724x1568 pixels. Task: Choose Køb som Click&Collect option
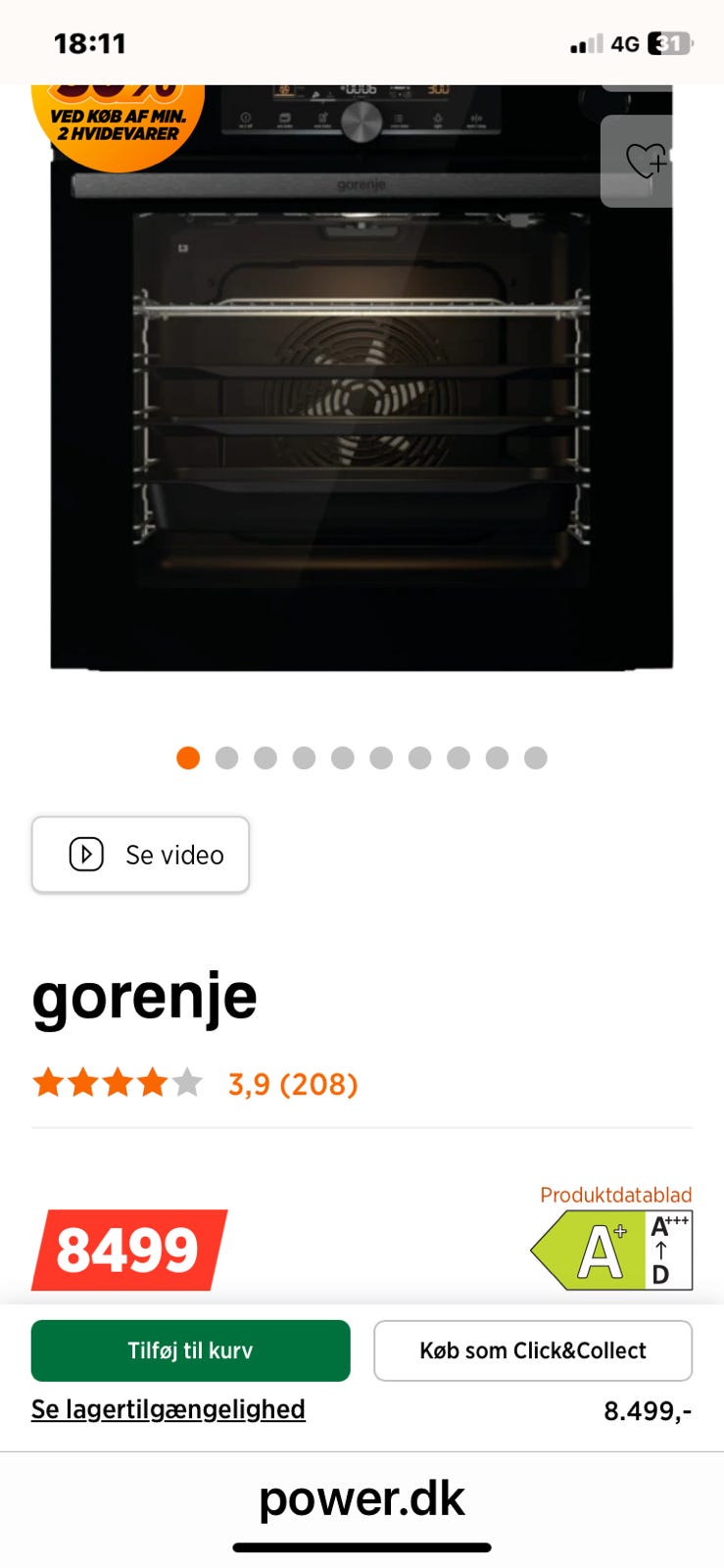point(533,1350)
